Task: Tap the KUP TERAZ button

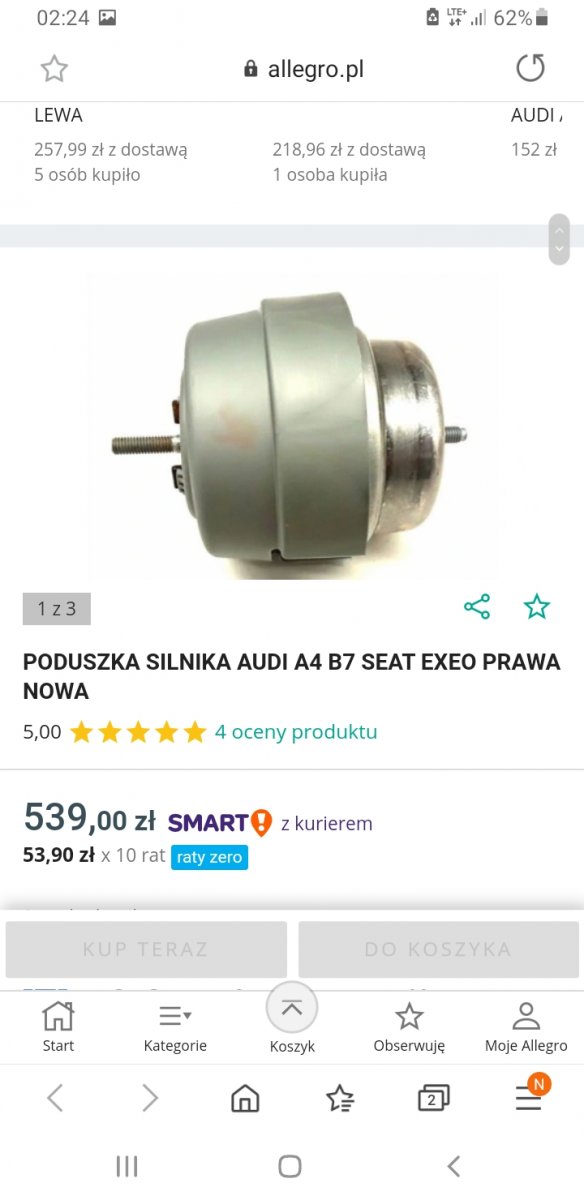Action: click(146, 949)
